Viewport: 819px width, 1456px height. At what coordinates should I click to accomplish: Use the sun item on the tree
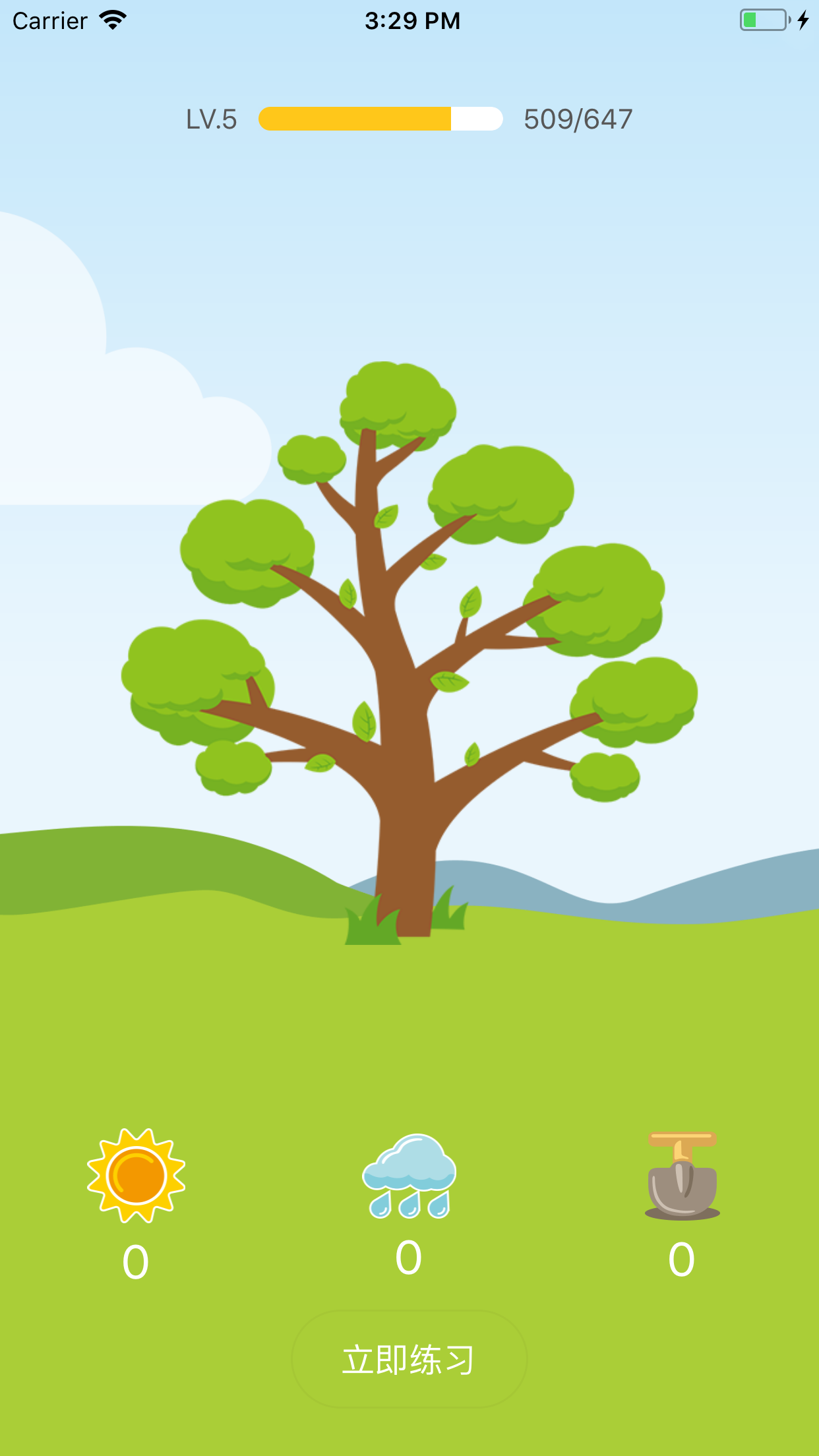136,1176
